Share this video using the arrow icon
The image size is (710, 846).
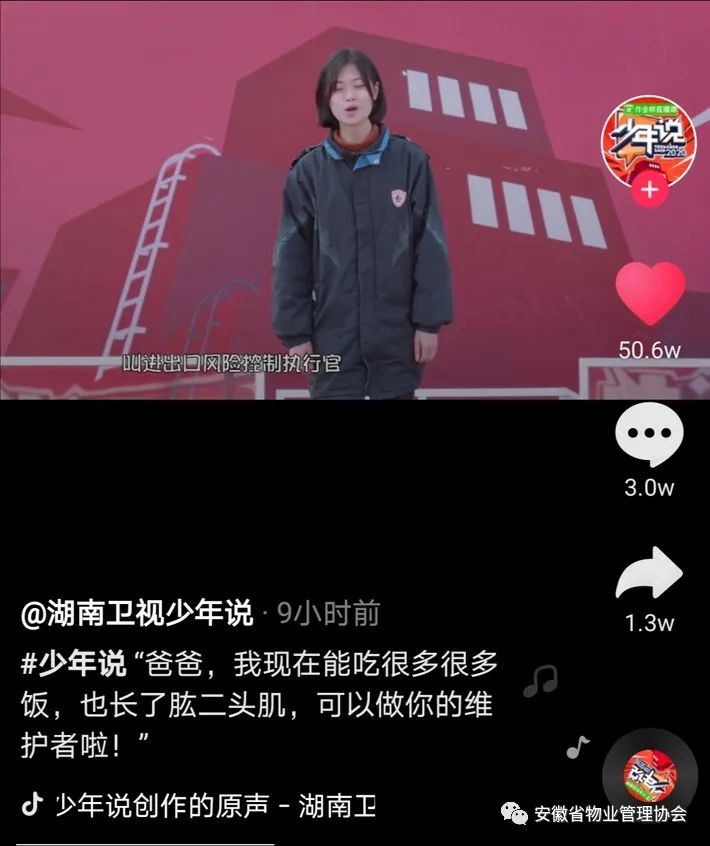pos(649,576)
